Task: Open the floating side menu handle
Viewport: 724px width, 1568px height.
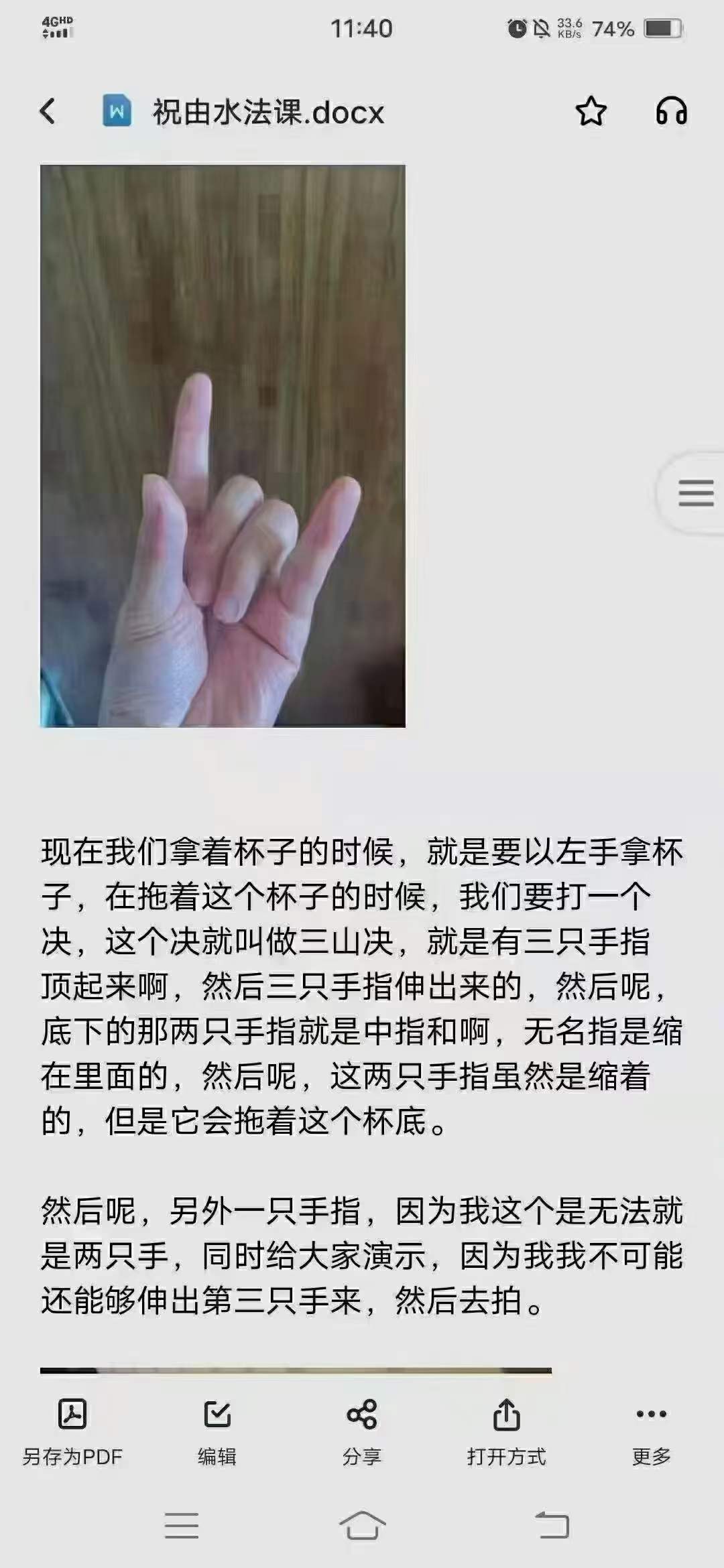Action: coord(695,493)
